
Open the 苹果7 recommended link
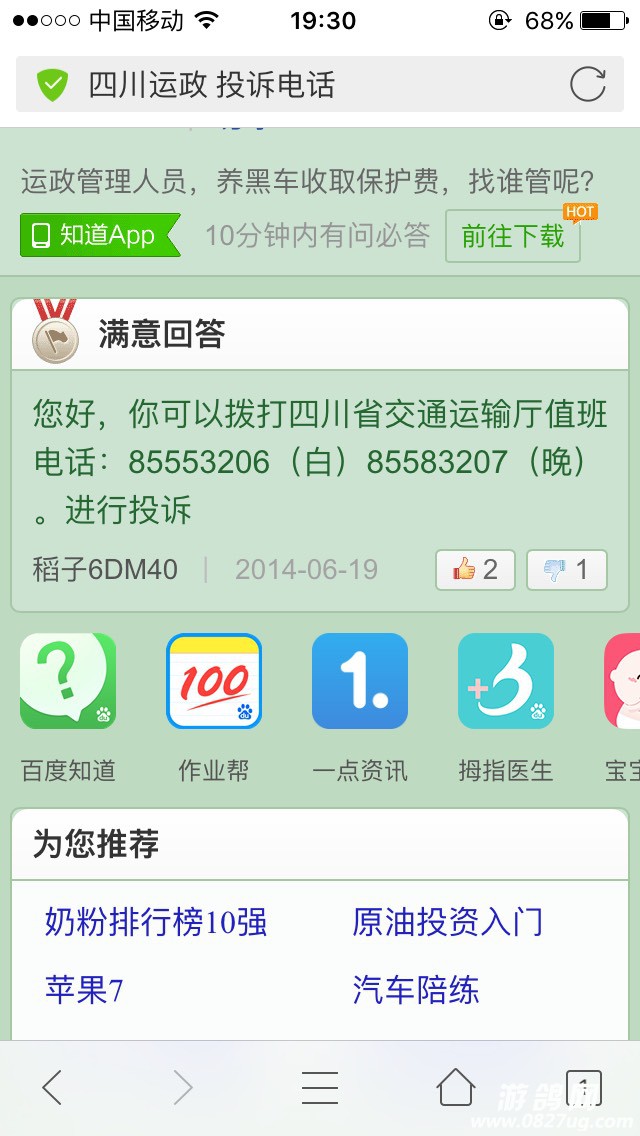pos(84,990)
